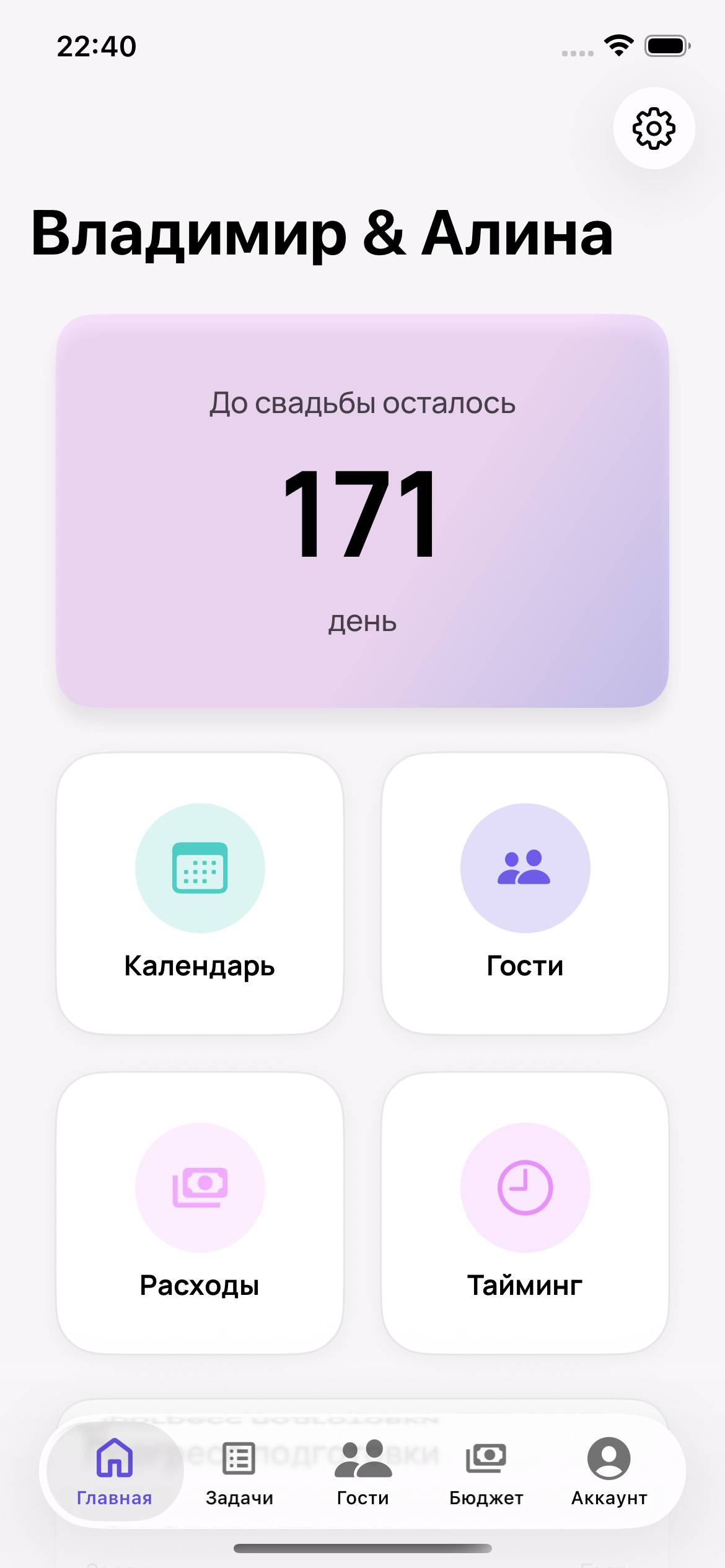Click the pink Расходы banknote icon

pos(200,1187)
